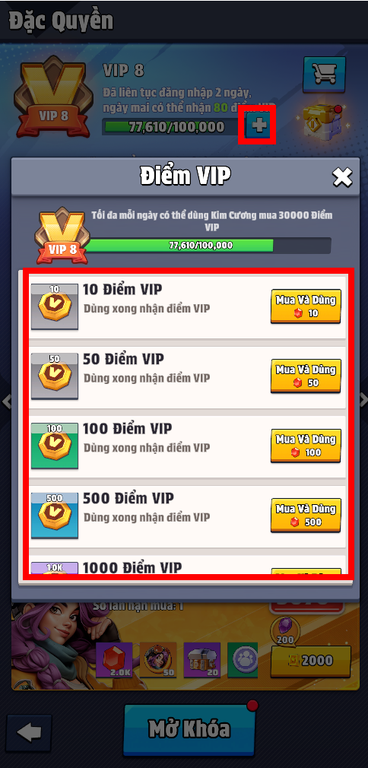368x768 pixels.
Task: Purchase the pack for 2000
Action: pyautogui.click(x=311, y=661)
